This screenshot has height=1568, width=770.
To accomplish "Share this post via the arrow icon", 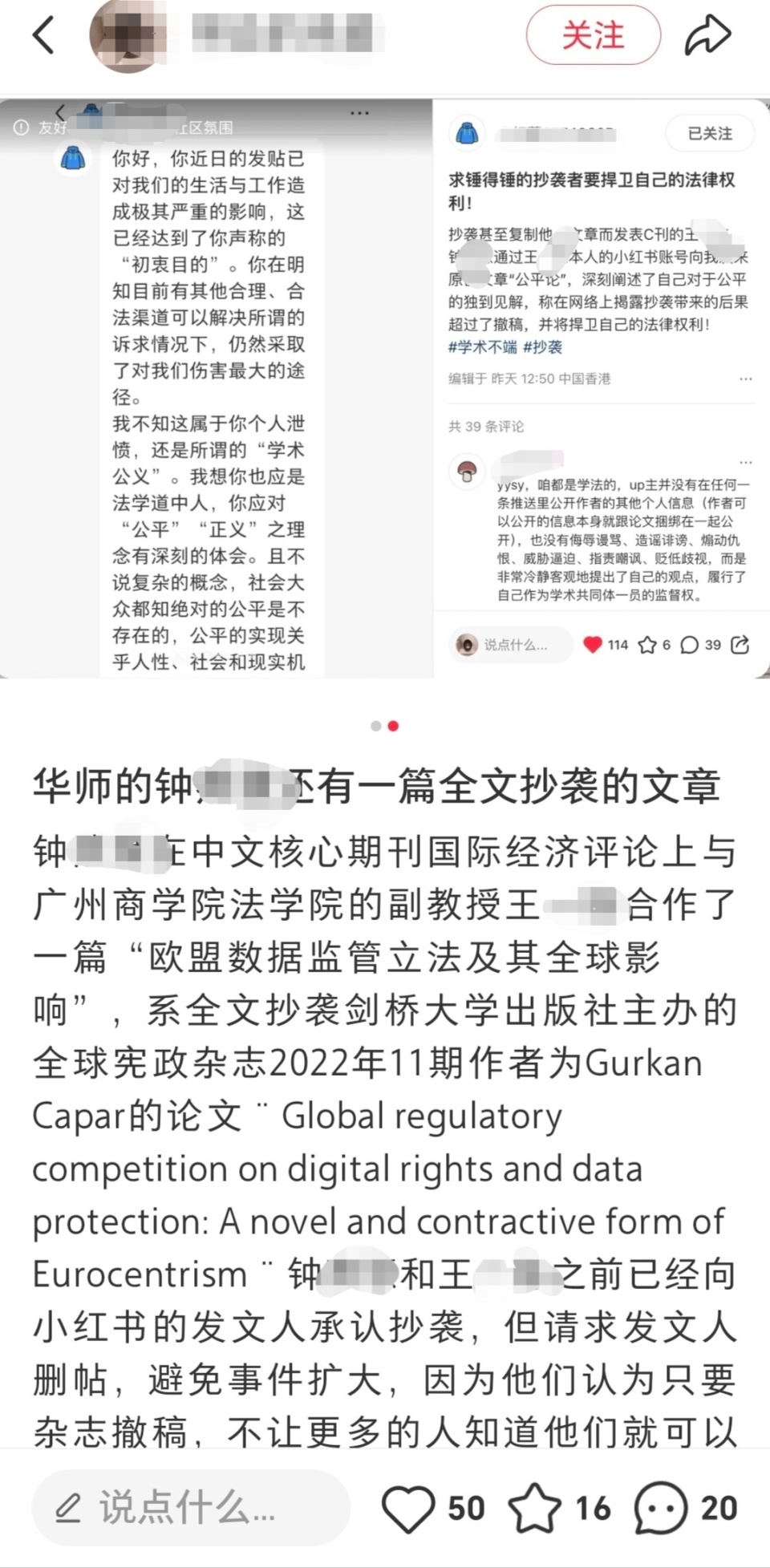I will pyautogui.click(x=707, y=35).
